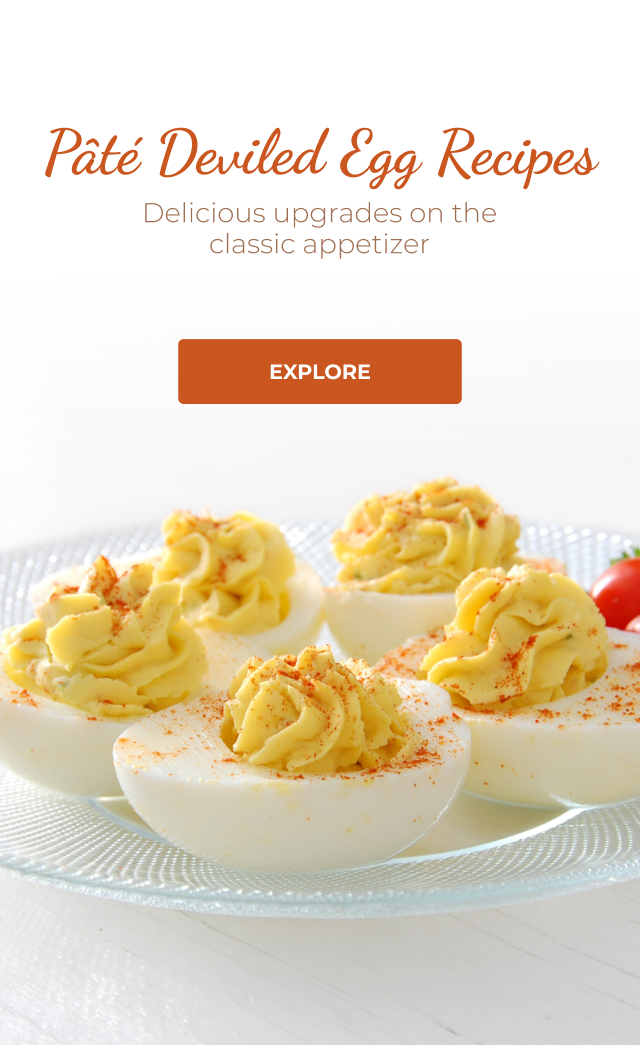Tap the Explore button

(x=320, y=371)
